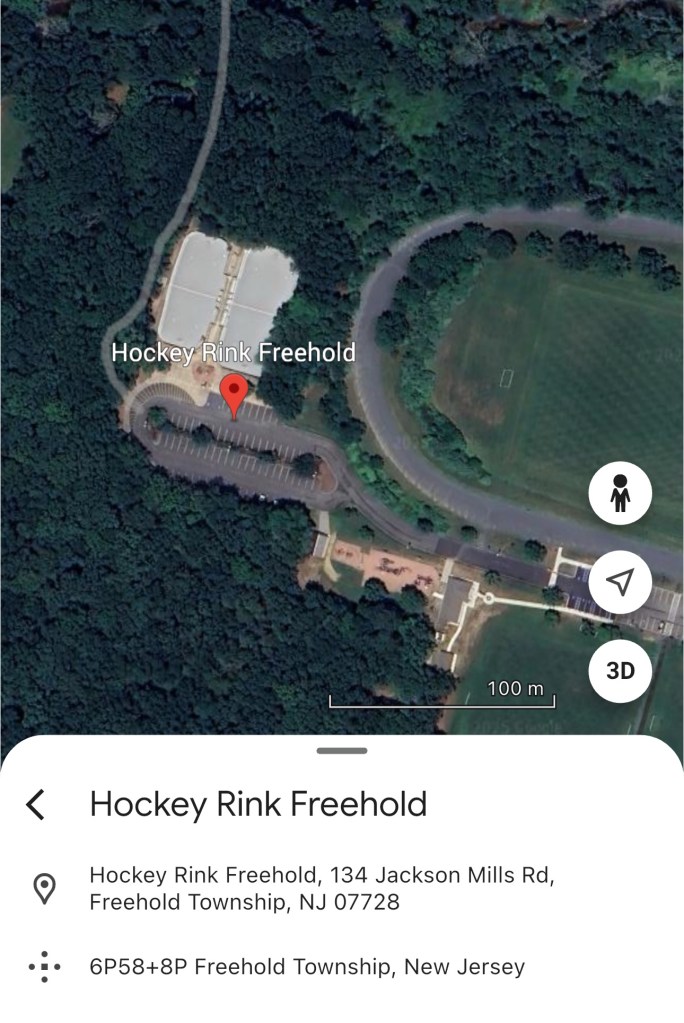Go back using the back arrow

(36, 804)
